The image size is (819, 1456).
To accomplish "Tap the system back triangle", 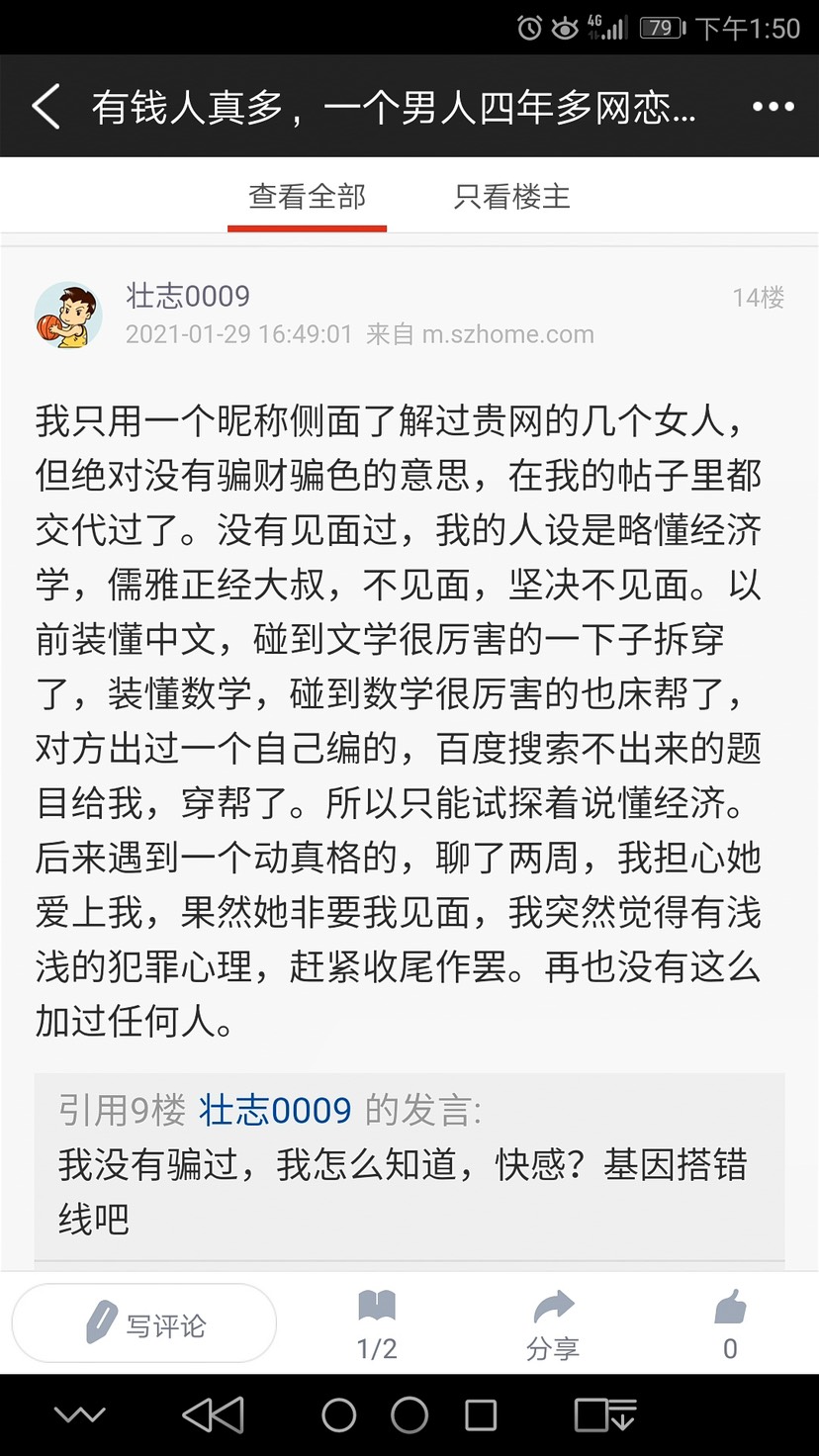I will (214, 1415).
